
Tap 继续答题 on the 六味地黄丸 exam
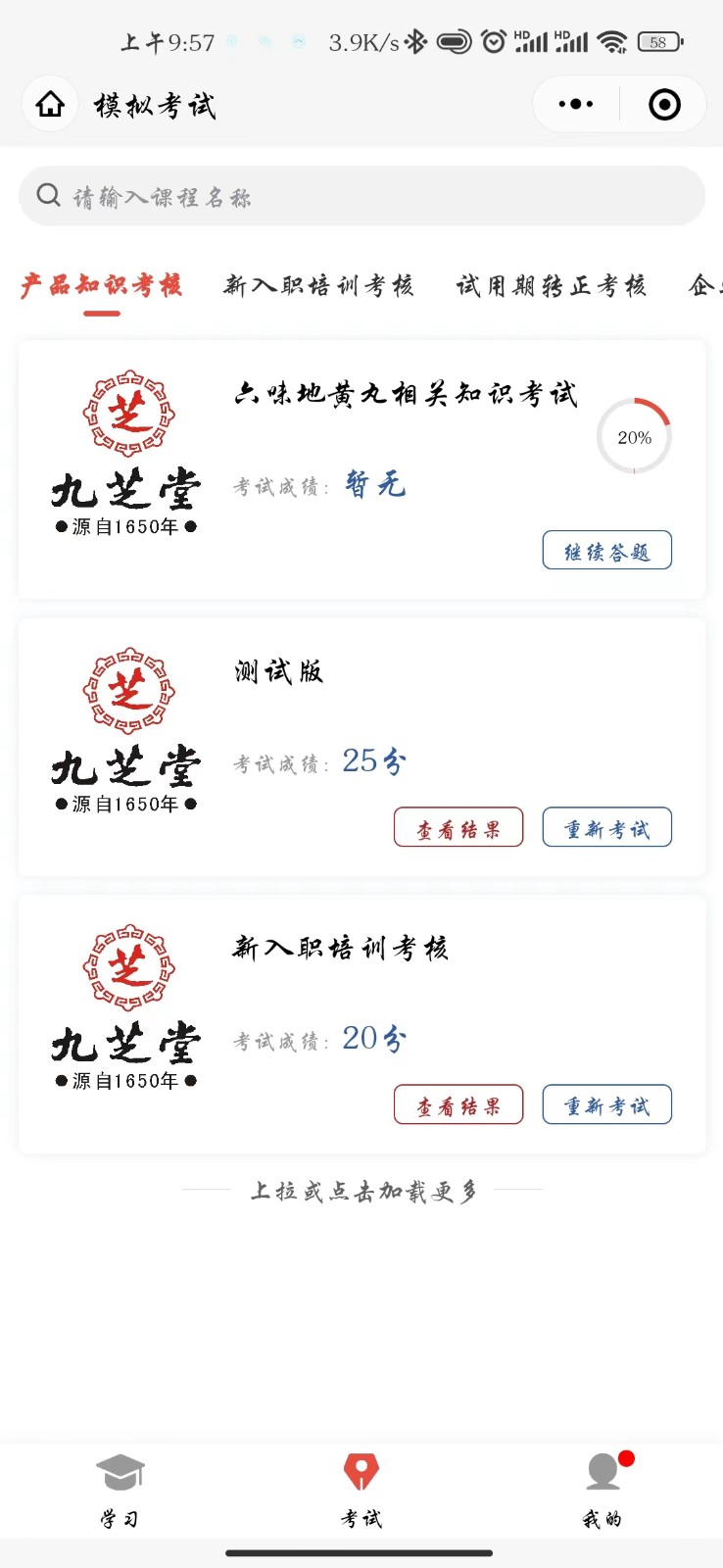606,550
